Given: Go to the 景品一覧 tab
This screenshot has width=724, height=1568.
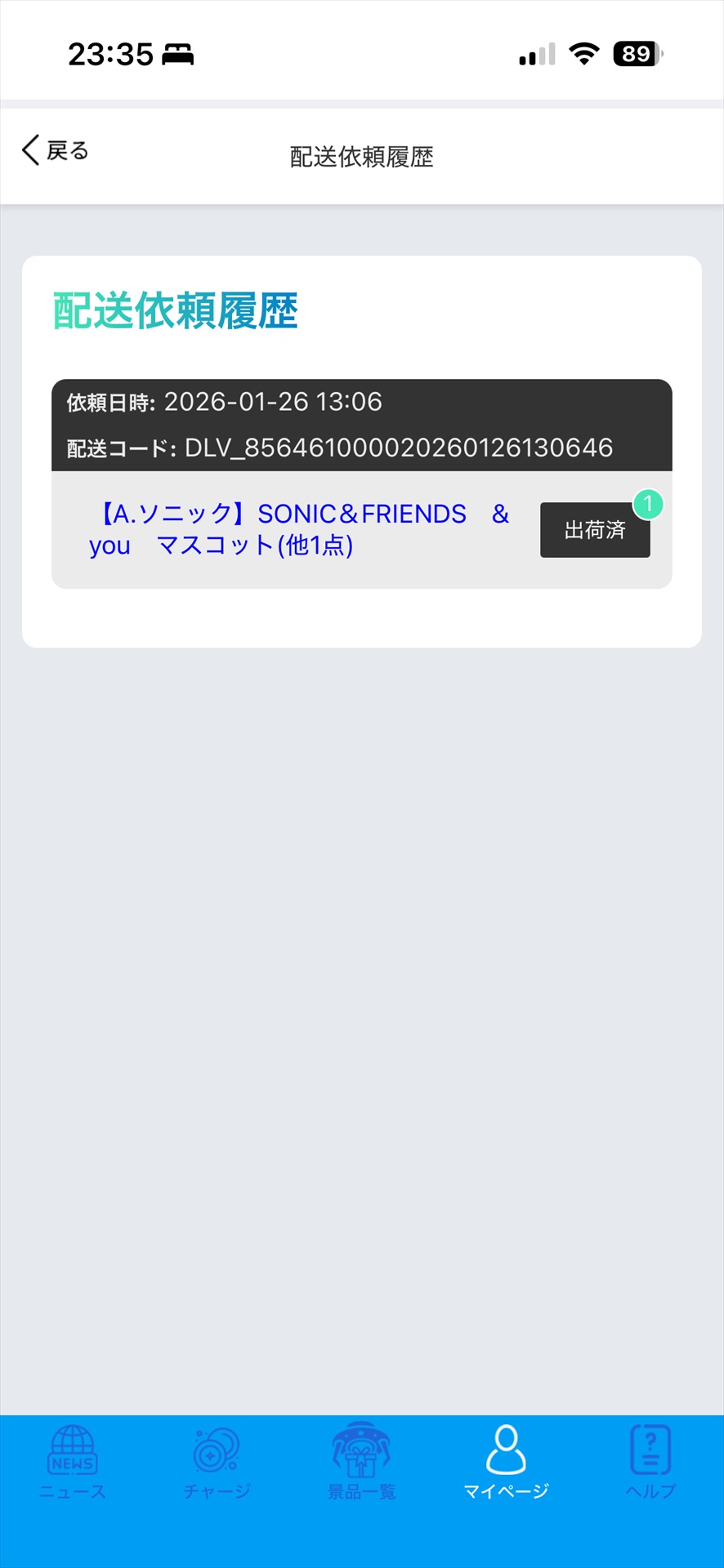Looking at the screenshot, I should (x=361, y=1463).
